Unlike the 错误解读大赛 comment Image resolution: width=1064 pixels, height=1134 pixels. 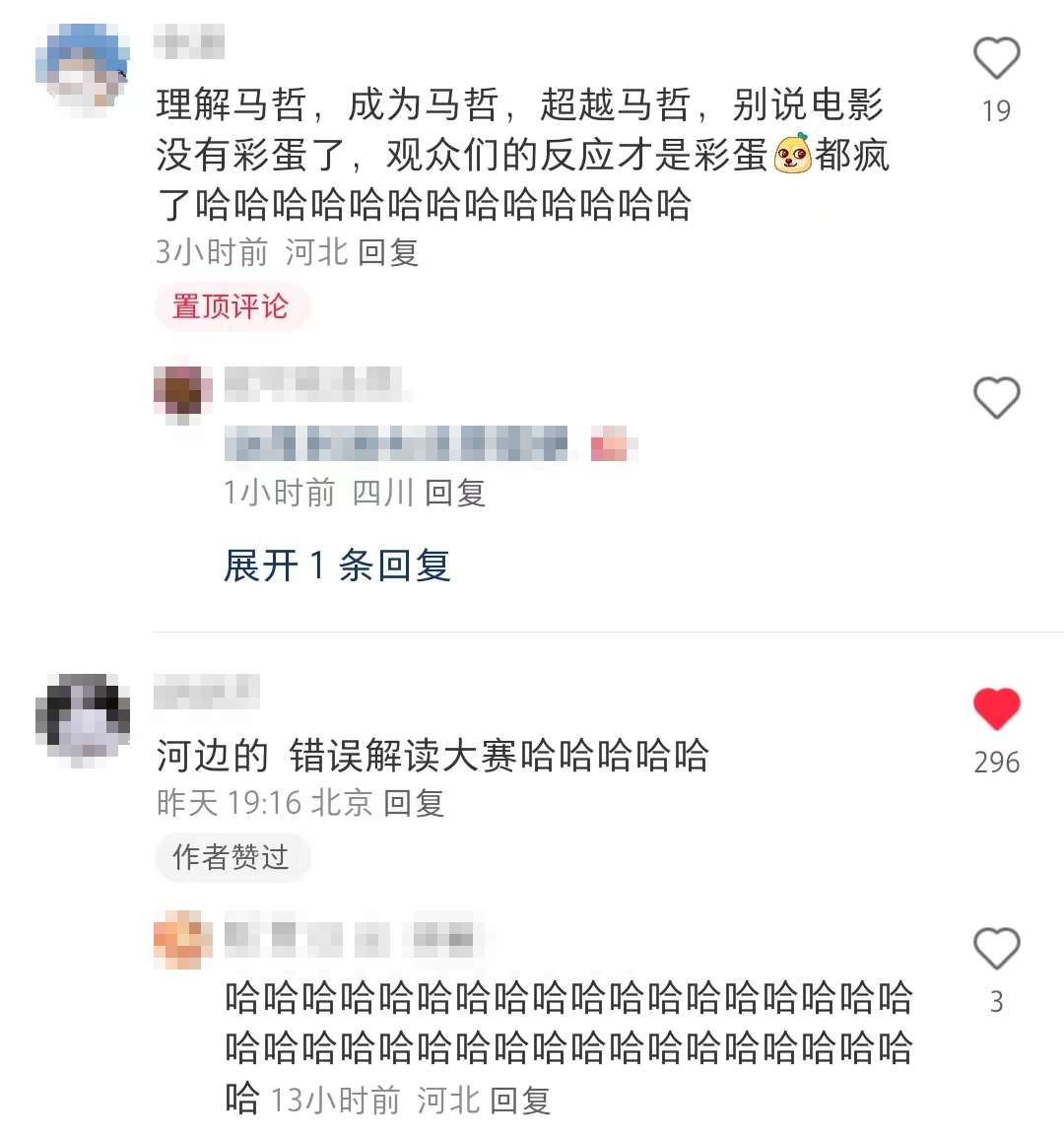[996, 708]
